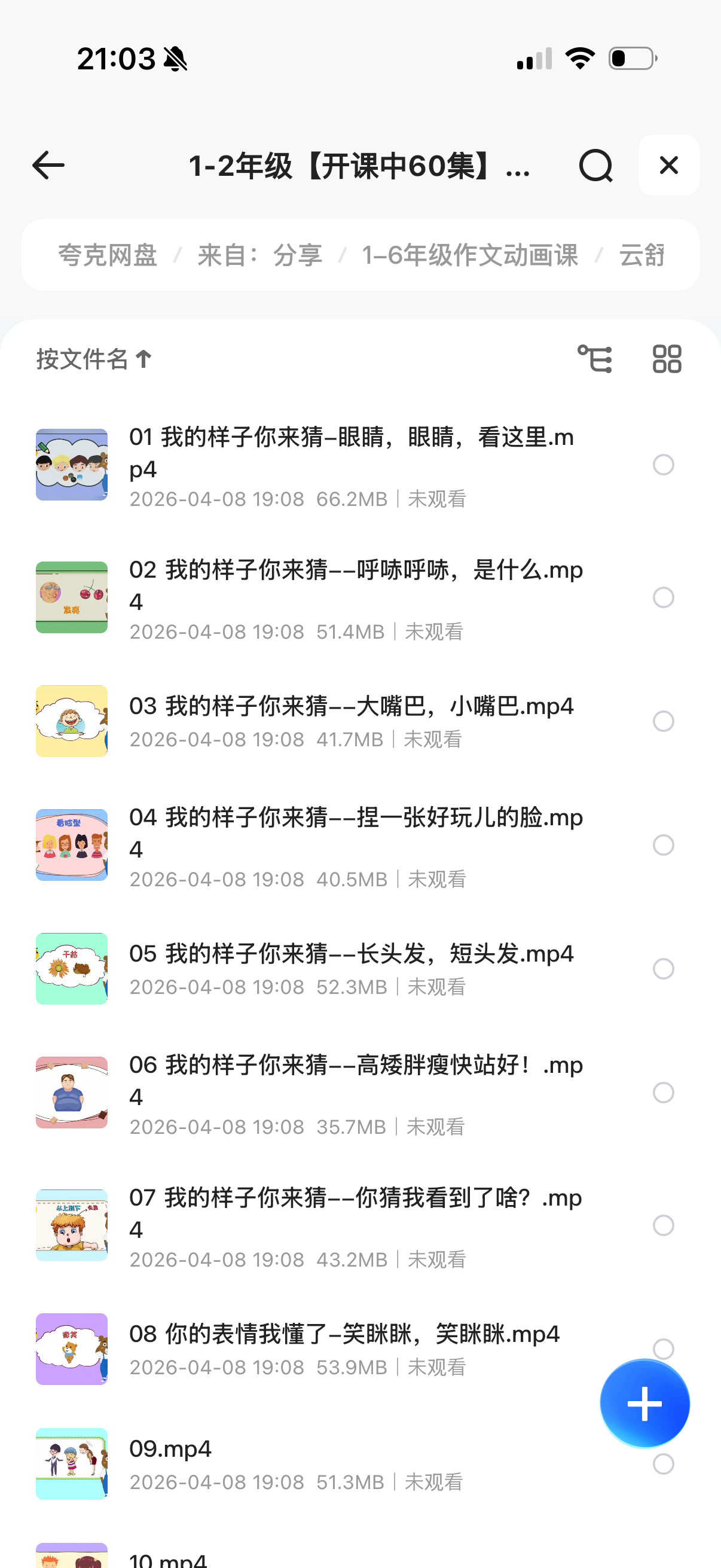The width and height of the screenshot is (721, 1568).
Task: Play video 08 笑眯眯，笑眯眯
Action: 344,1334
